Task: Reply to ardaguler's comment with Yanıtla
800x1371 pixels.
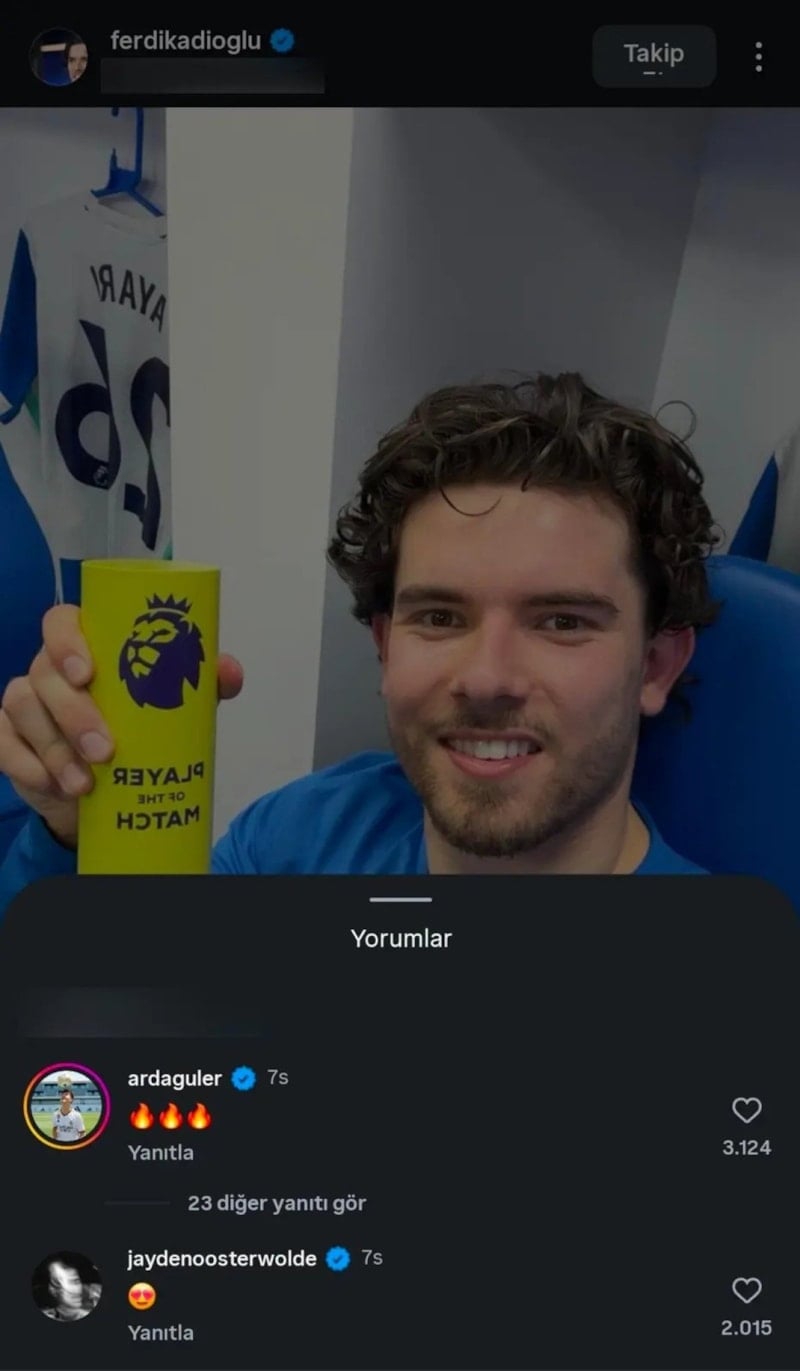Action: tap(161, 1152)
